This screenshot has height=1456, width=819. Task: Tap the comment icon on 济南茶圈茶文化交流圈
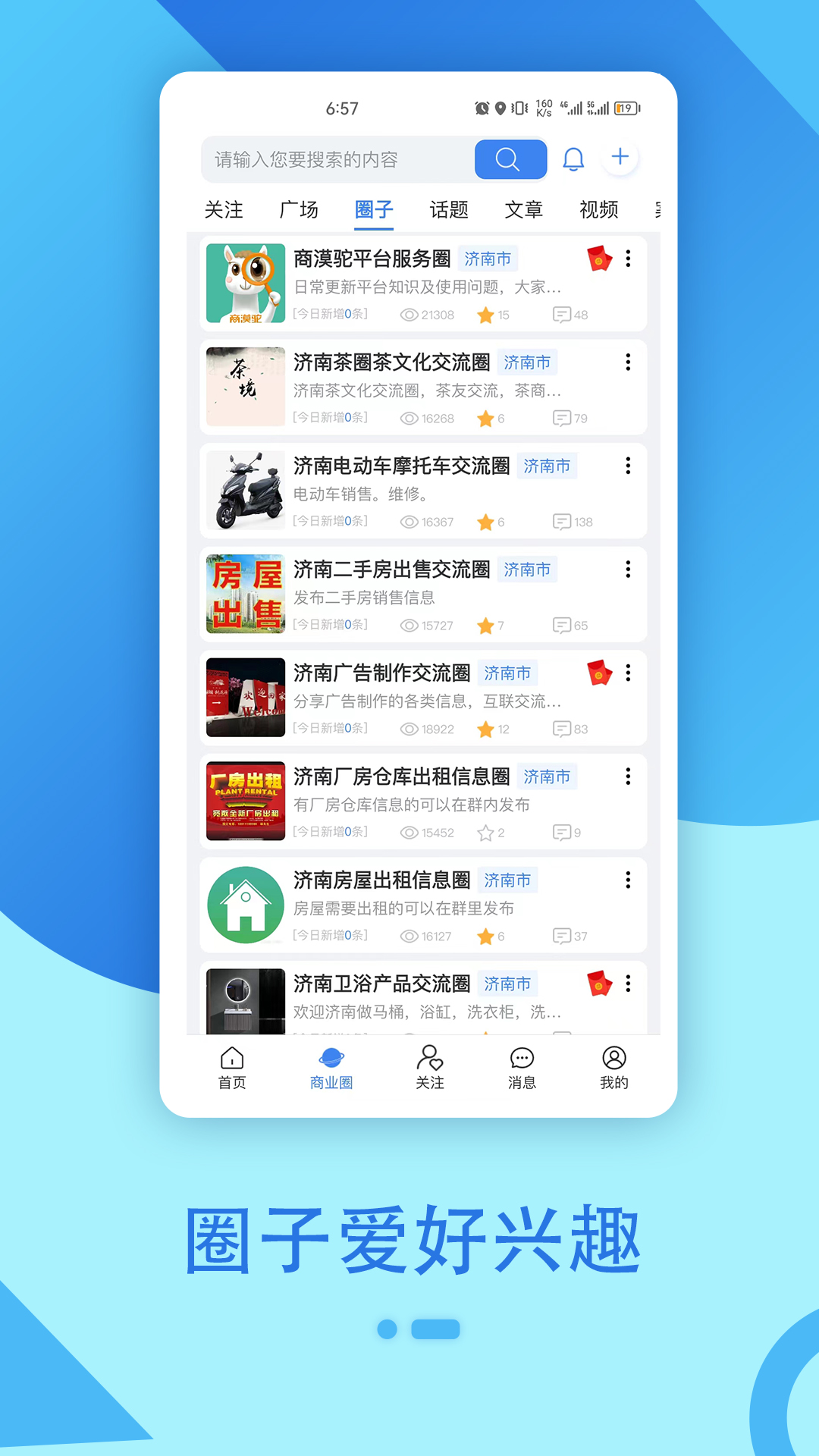point(563,418)
